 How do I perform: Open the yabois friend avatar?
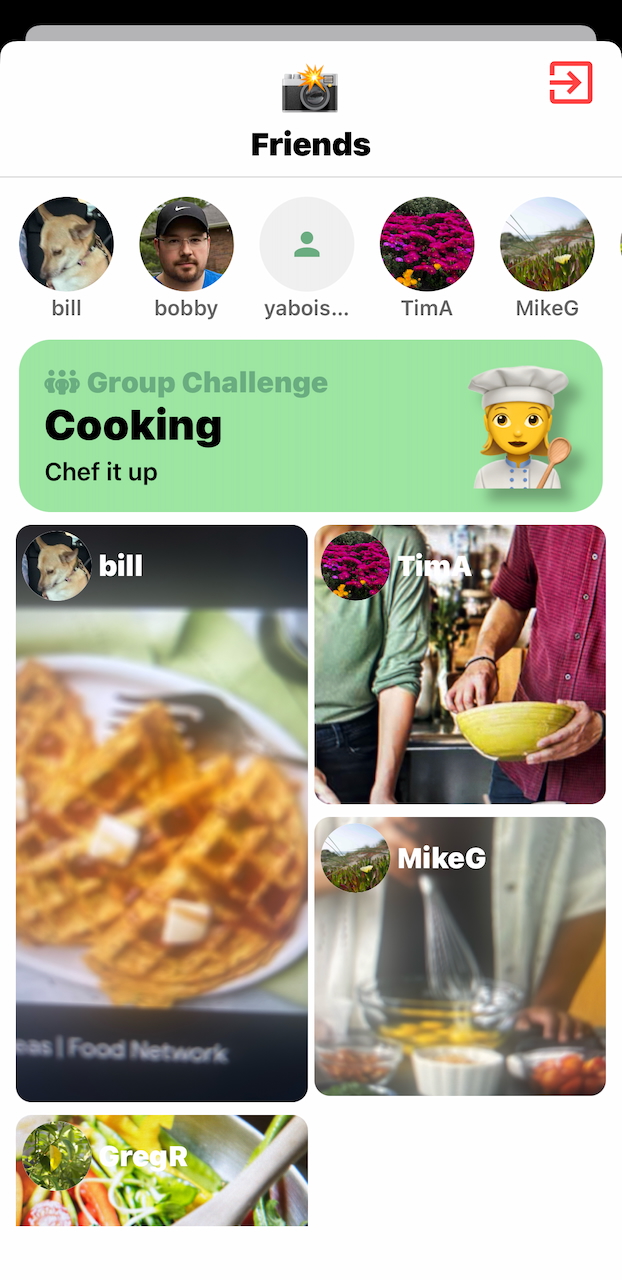click(307, 244)
